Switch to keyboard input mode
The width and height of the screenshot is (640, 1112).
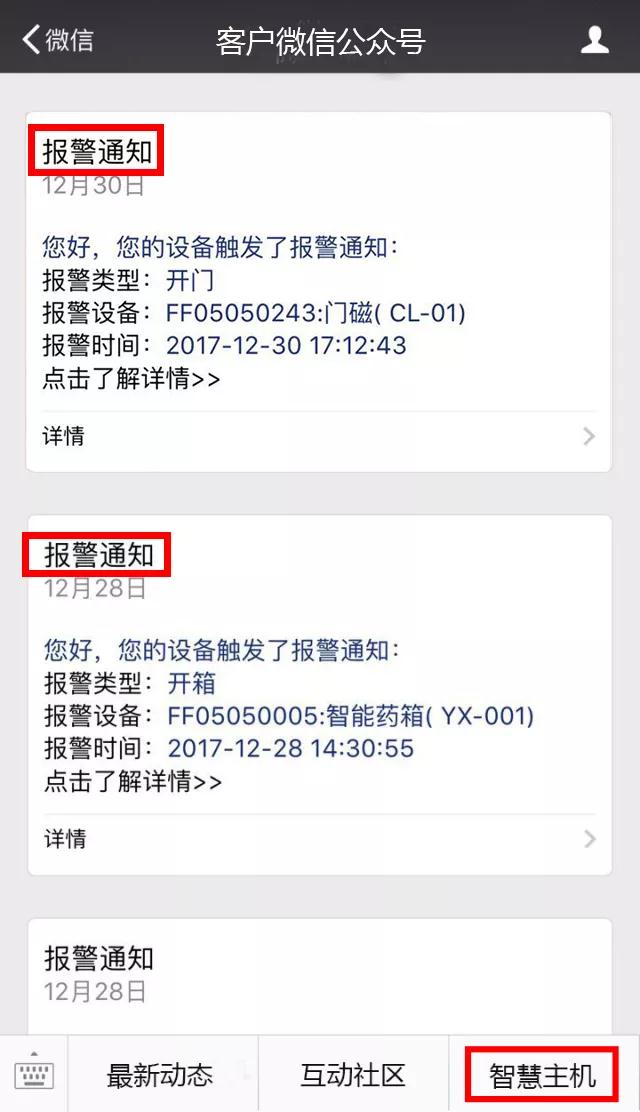[x=35, y=1075]
